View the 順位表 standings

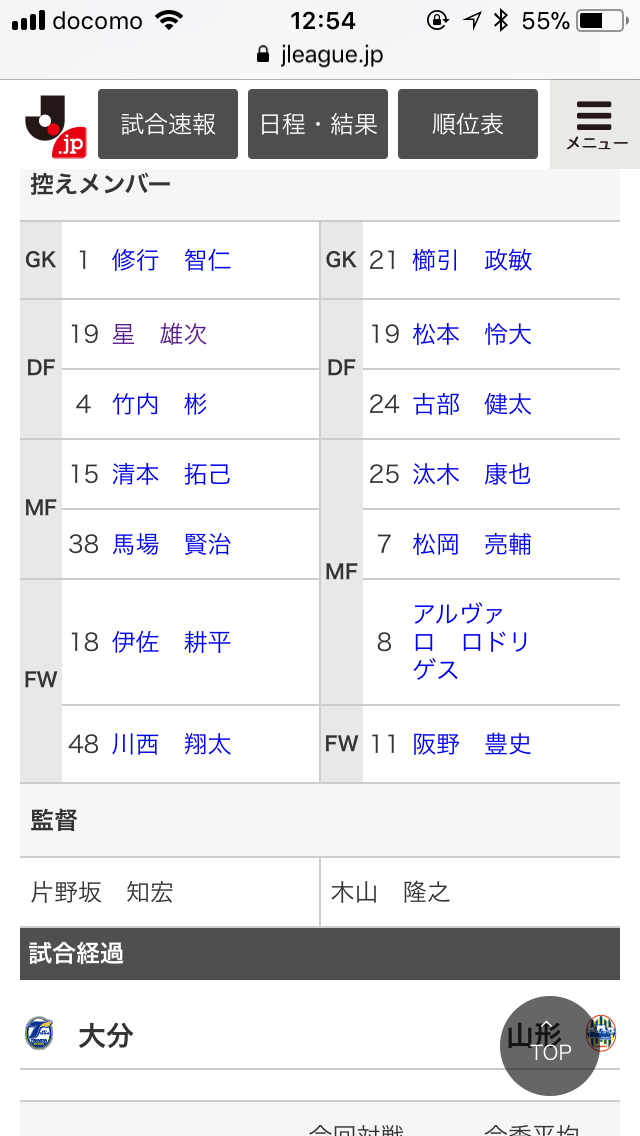468,124
